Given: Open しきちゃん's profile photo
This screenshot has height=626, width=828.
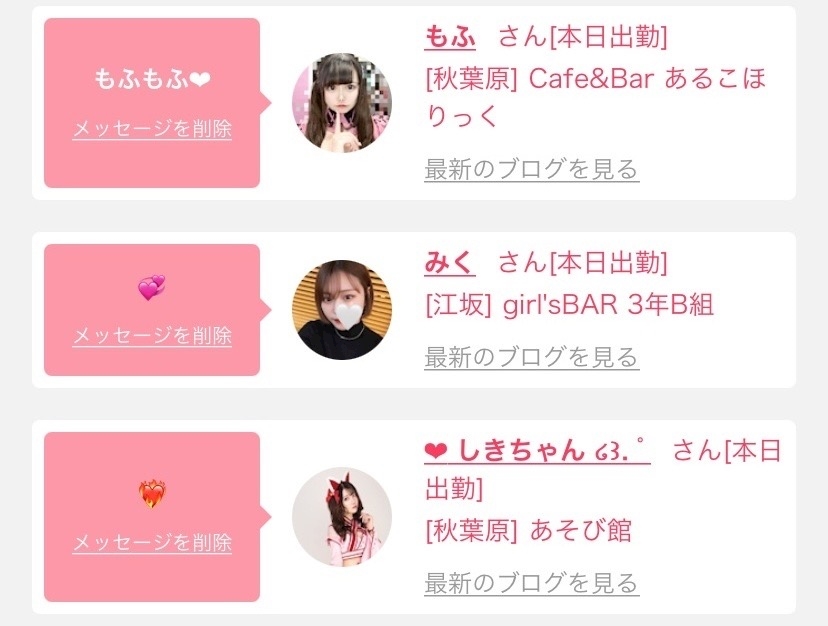Looking at the screenshot, I should point(342,517).
